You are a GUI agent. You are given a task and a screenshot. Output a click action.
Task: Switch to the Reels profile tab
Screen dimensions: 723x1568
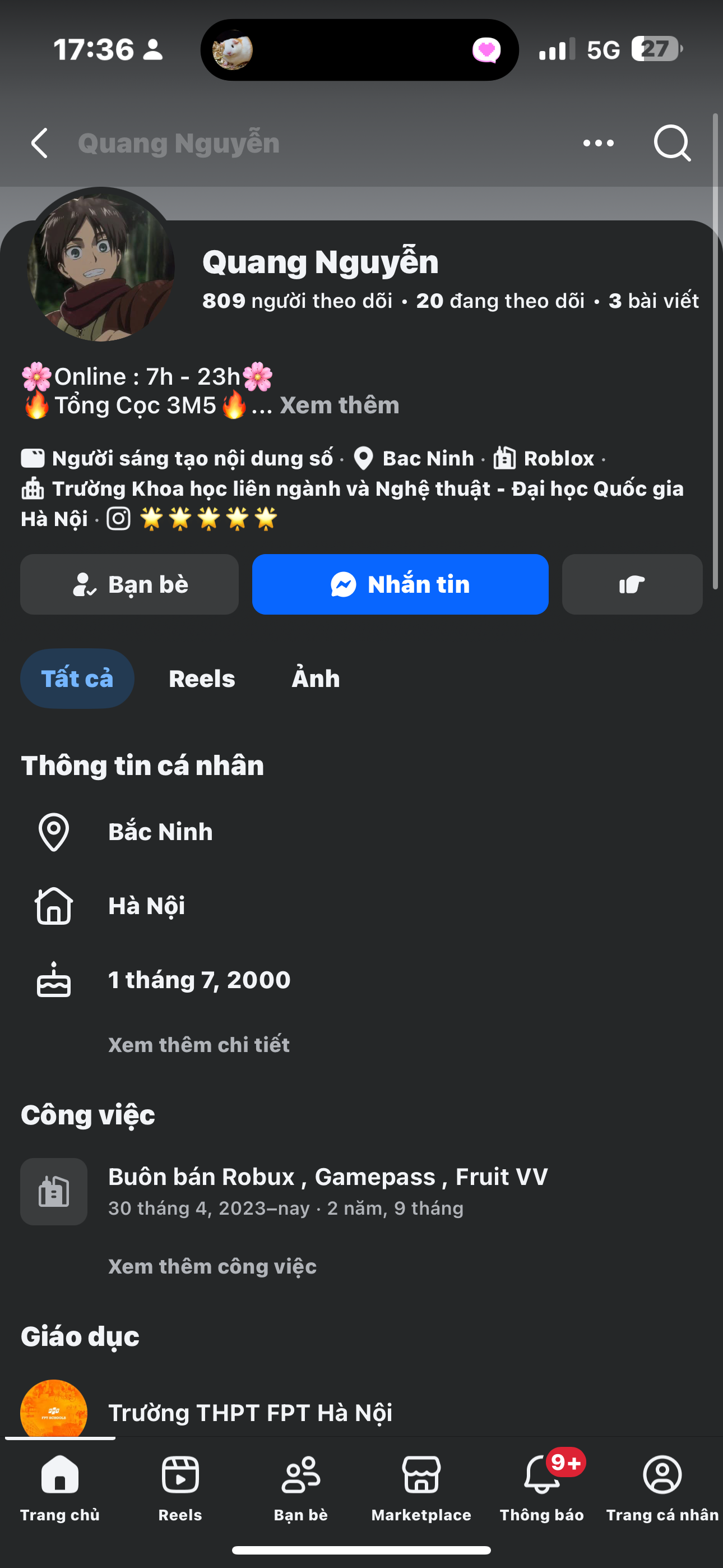(201, 679)
